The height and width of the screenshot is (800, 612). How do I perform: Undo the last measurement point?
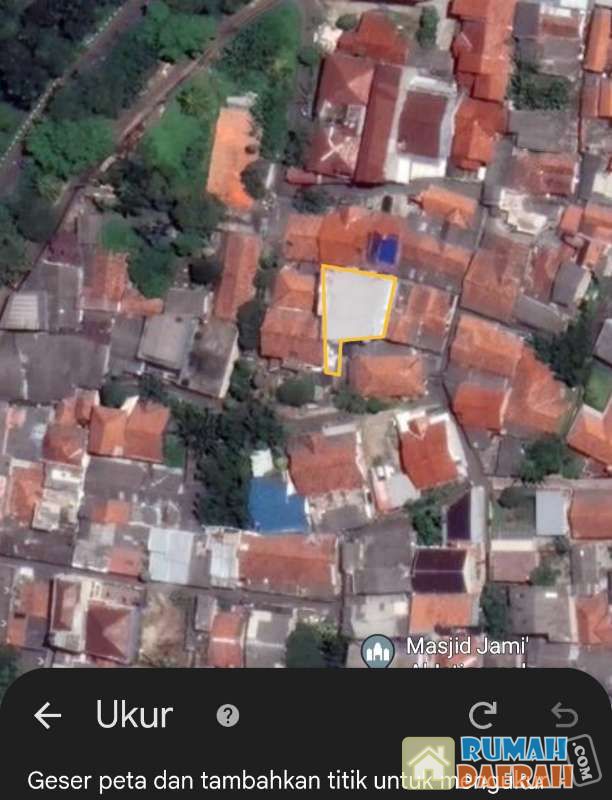click(x=564, y=714)
